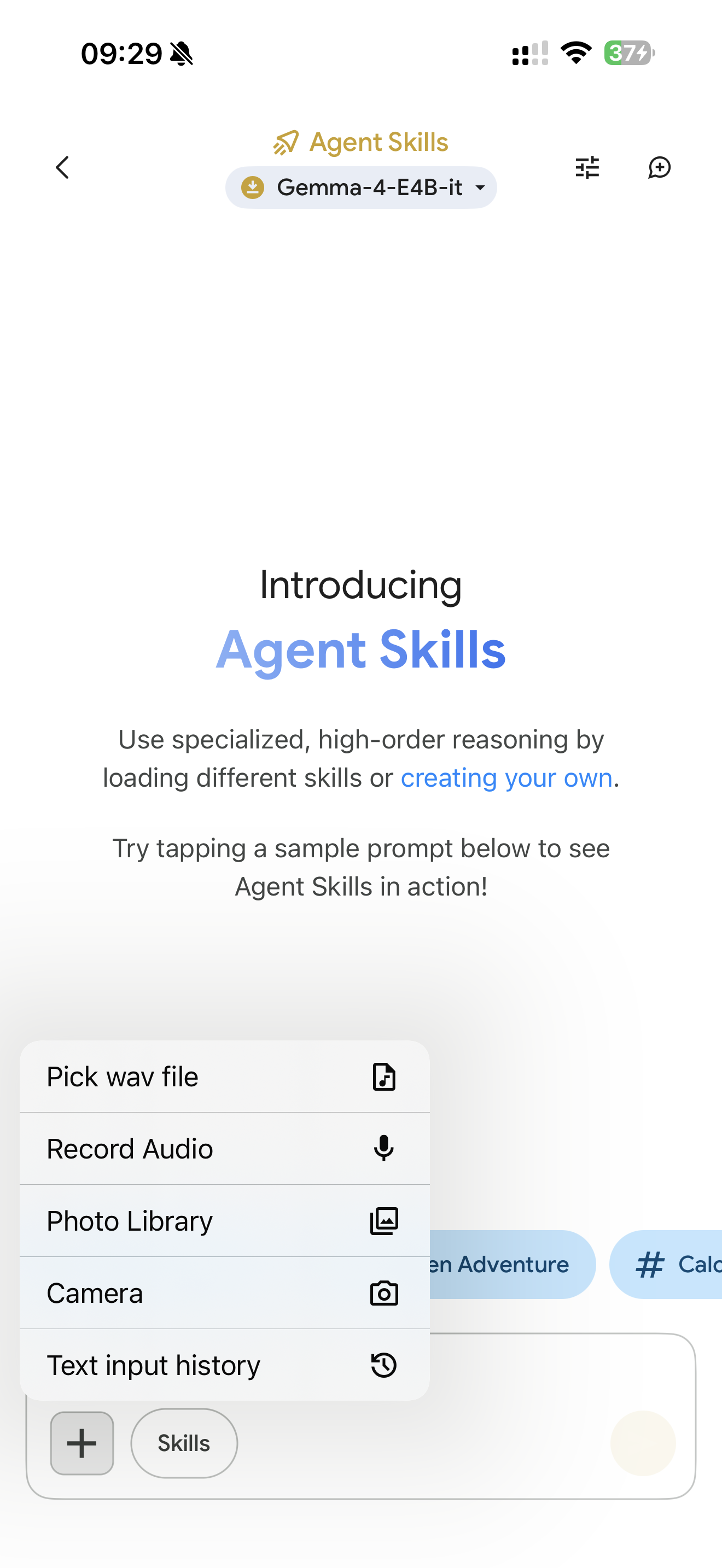Go back using the top-left arrow
The image size is (722, 1568).
[x=63, y=167]
